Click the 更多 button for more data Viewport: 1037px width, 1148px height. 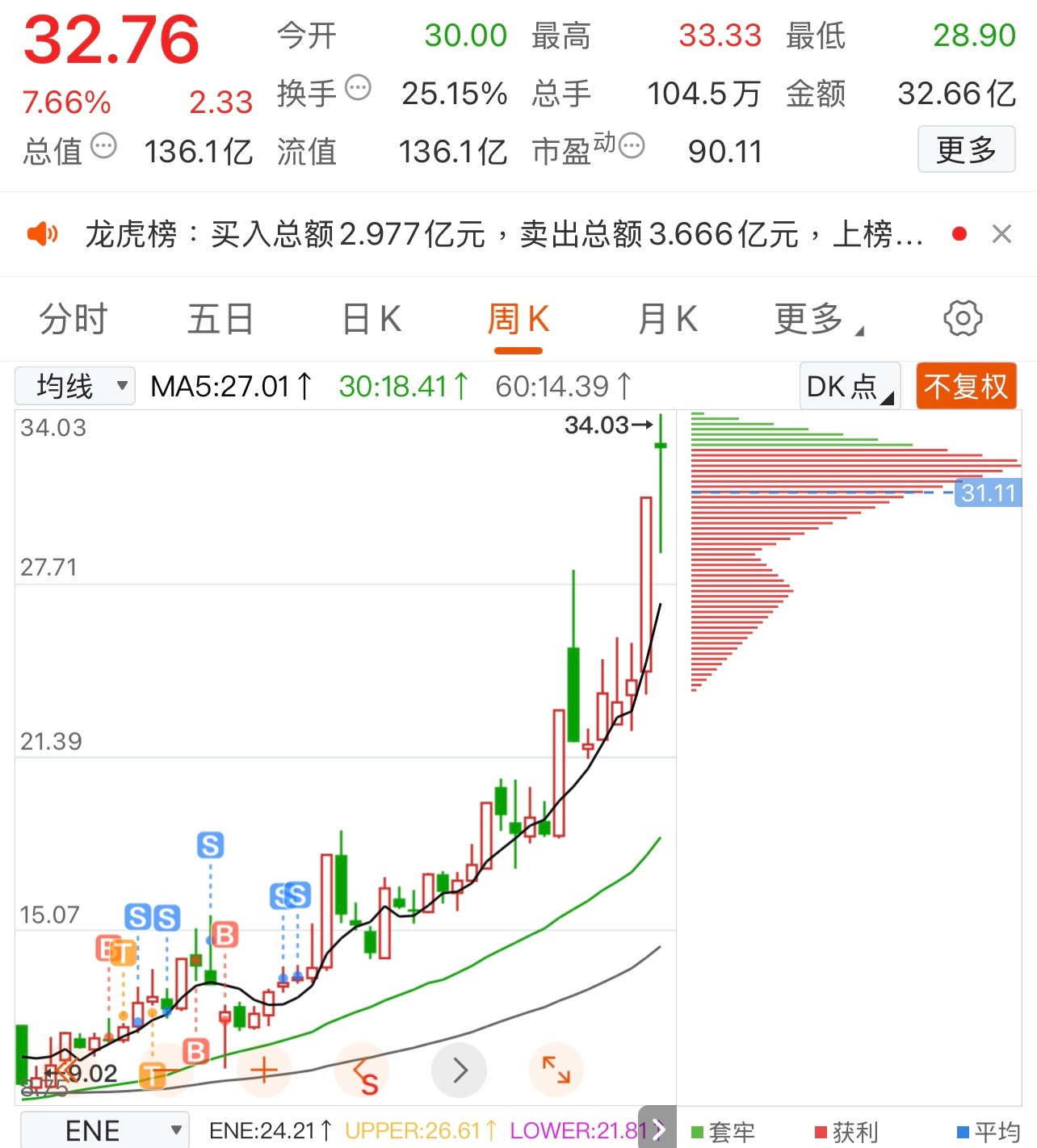point(966,149)
